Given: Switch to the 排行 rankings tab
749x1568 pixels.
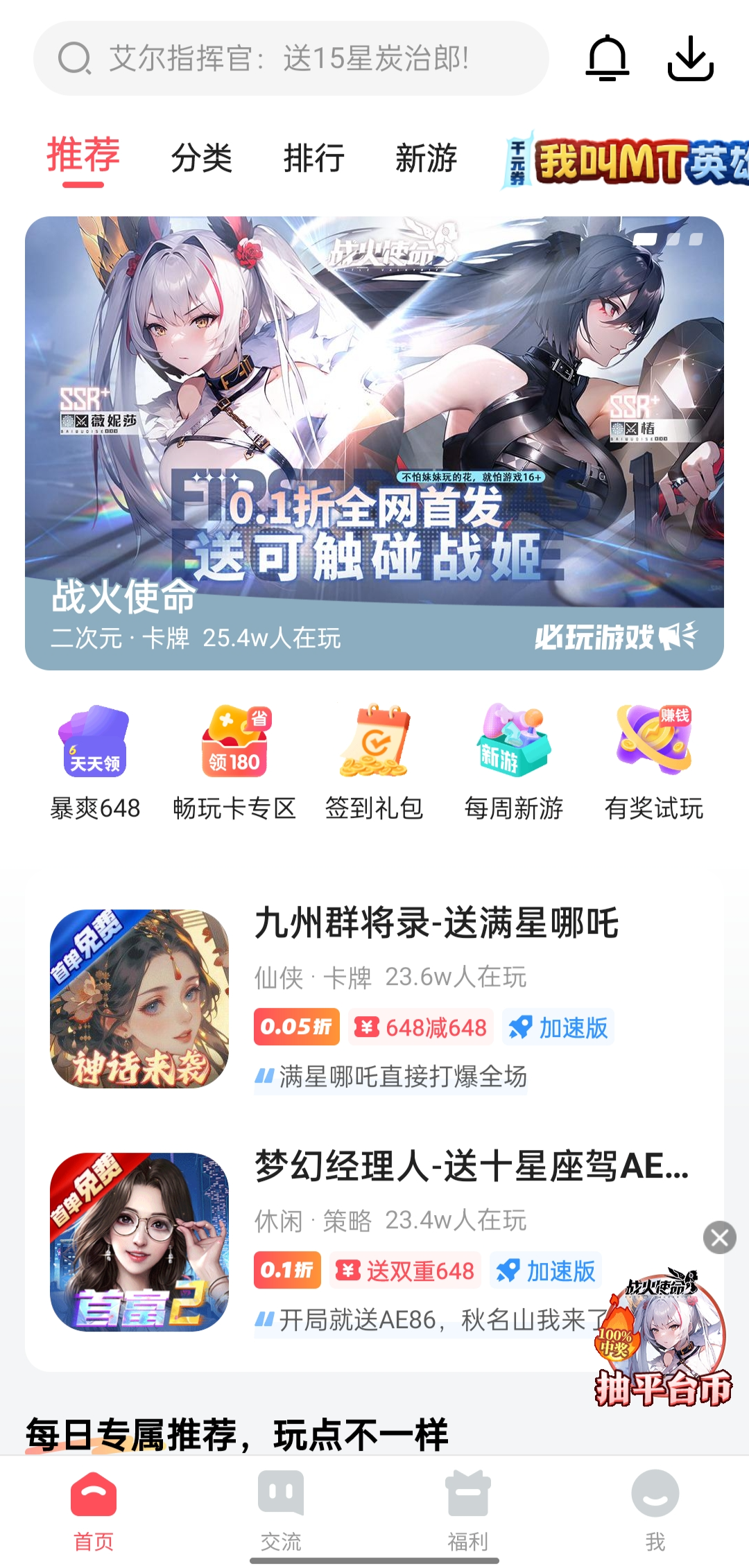Looking at the screenshot, I should [x=316, y=159].
